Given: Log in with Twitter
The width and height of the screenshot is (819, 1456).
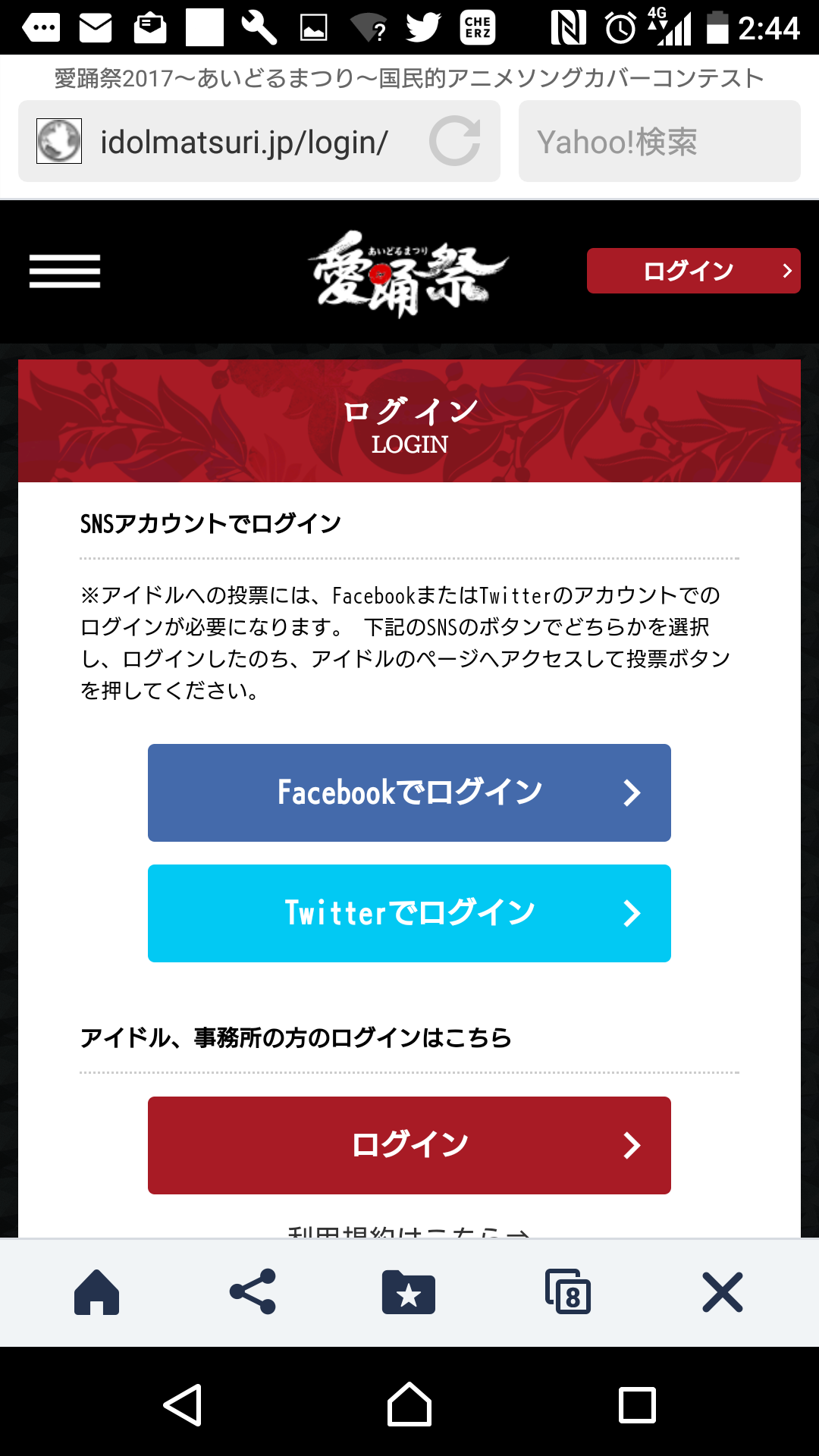Looking at the screenshot, I should pos(409,913).
